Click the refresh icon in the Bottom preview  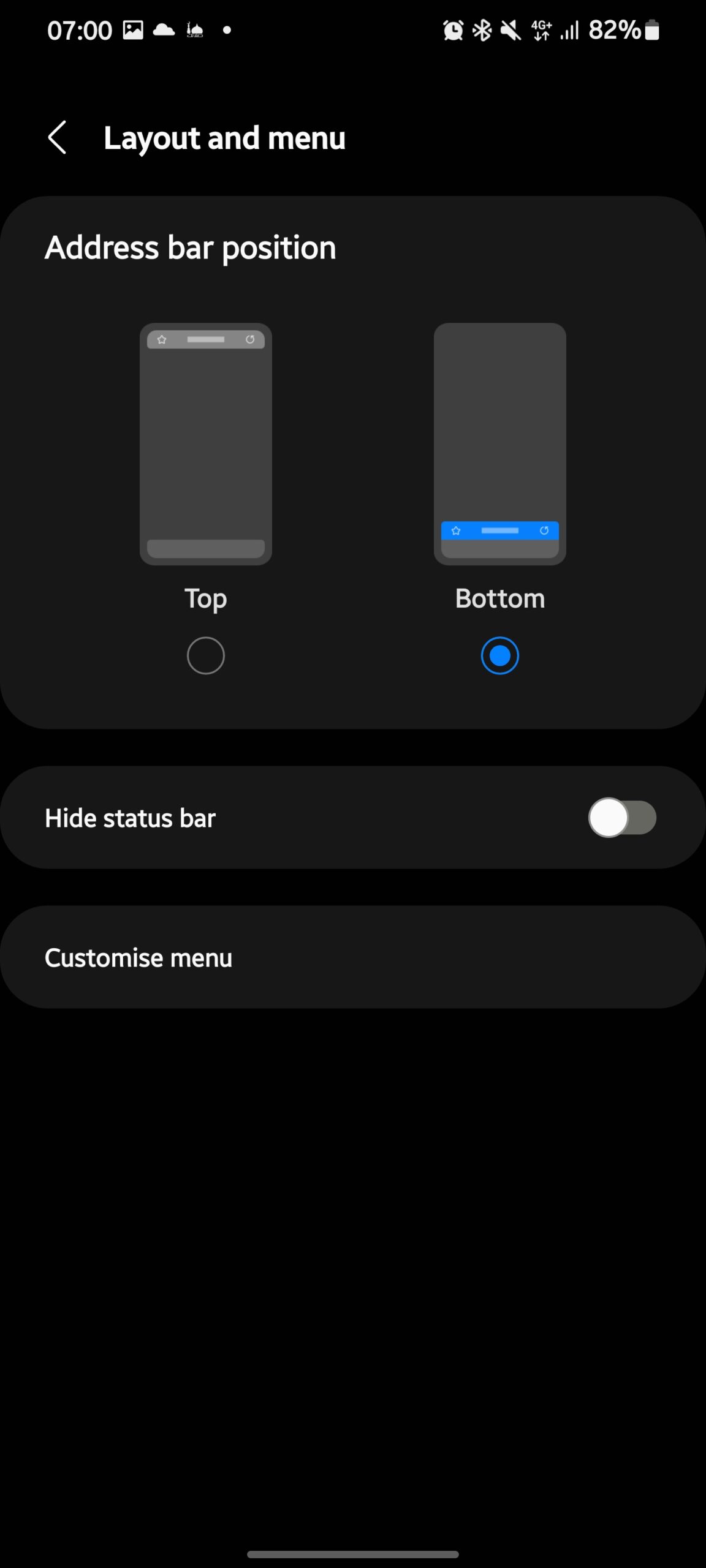pos(544,530)
